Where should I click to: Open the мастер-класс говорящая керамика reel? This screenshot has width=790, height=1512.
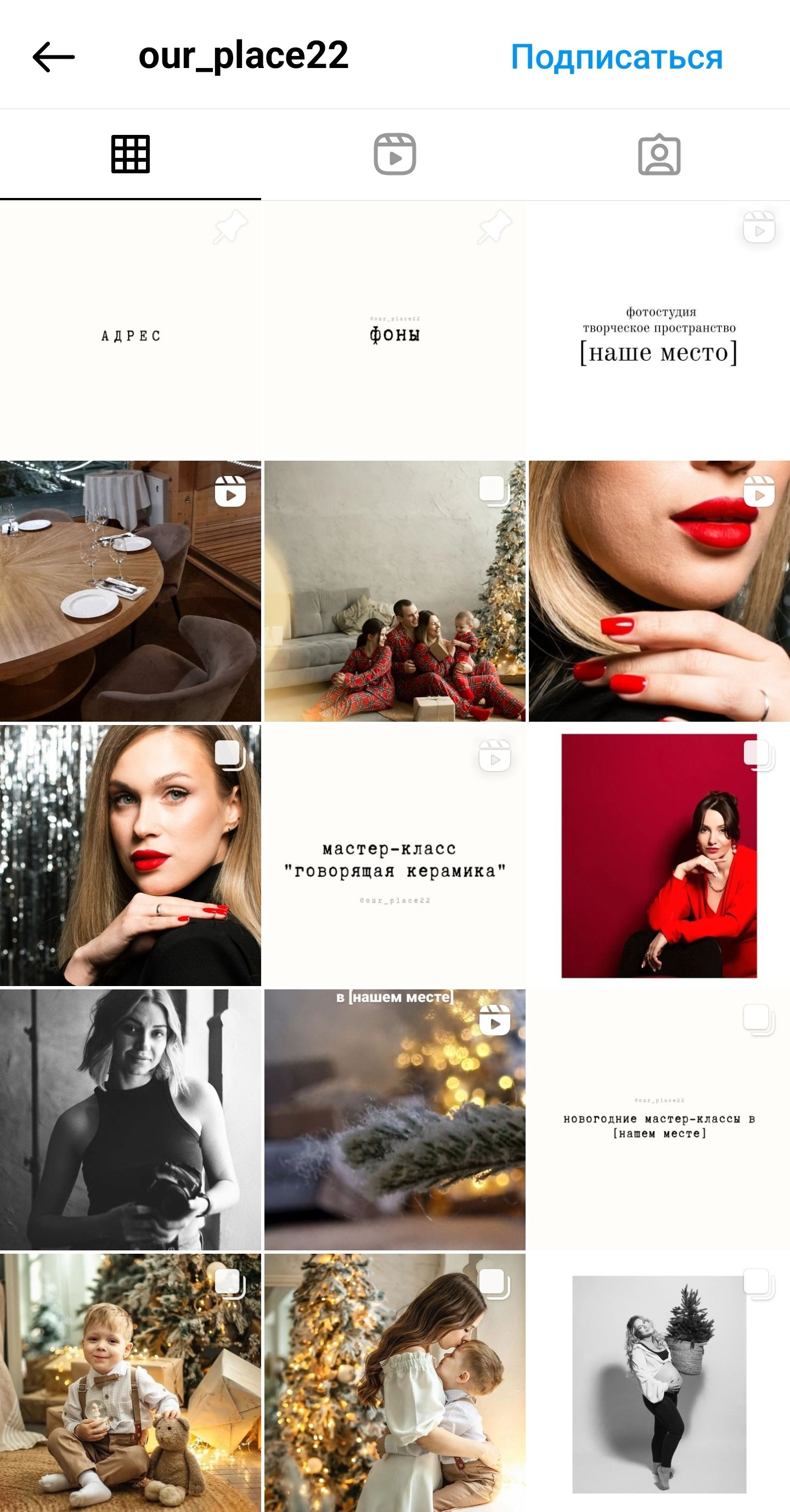click(x=394, y=855)
